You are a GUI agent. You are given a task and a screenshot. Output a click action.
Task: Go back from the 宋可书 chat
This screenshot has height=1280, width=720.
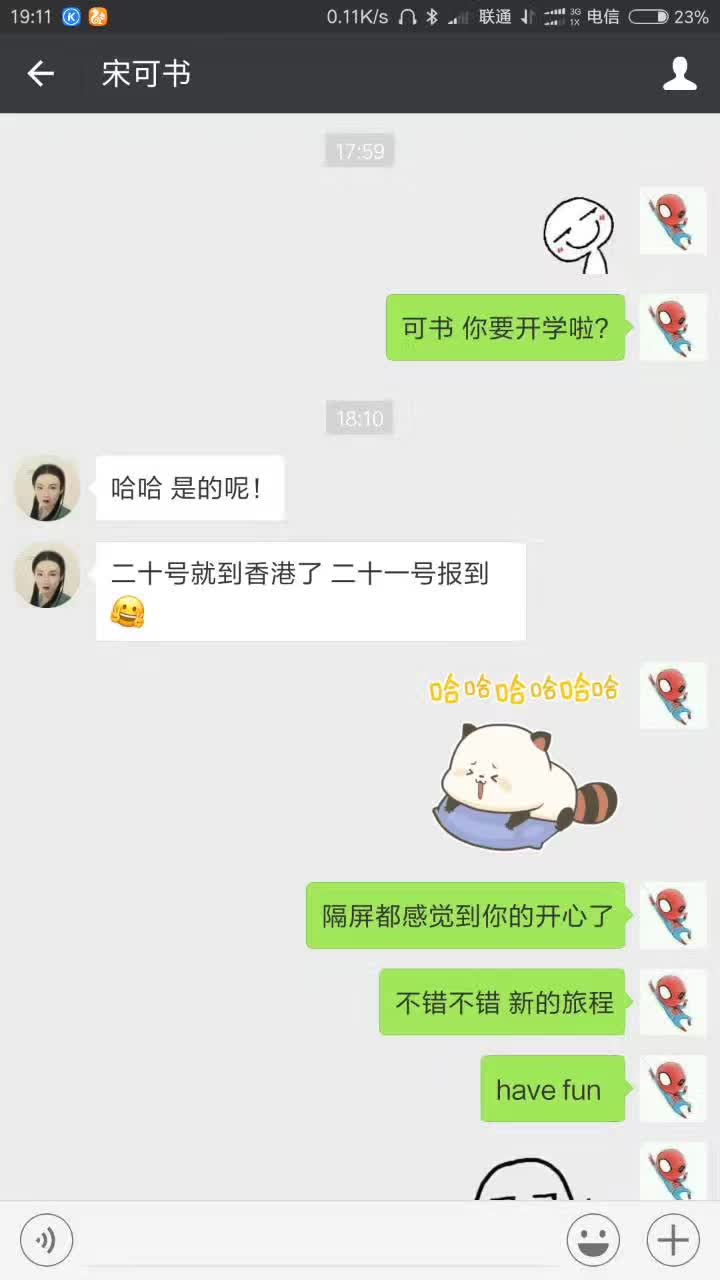(x=41, y=73)
